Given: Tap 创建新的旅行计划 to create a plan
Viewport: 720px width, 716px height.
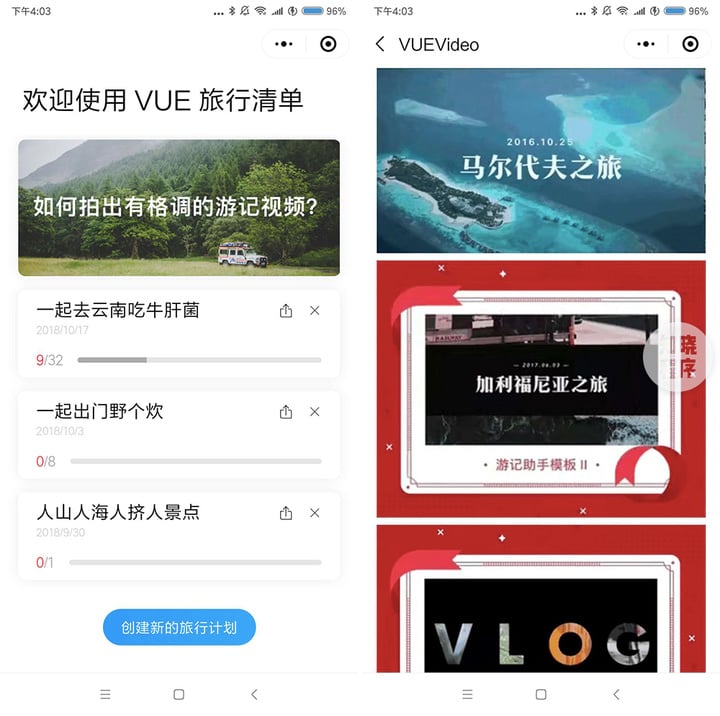Looking at the screenshot, I should (179, 628).
